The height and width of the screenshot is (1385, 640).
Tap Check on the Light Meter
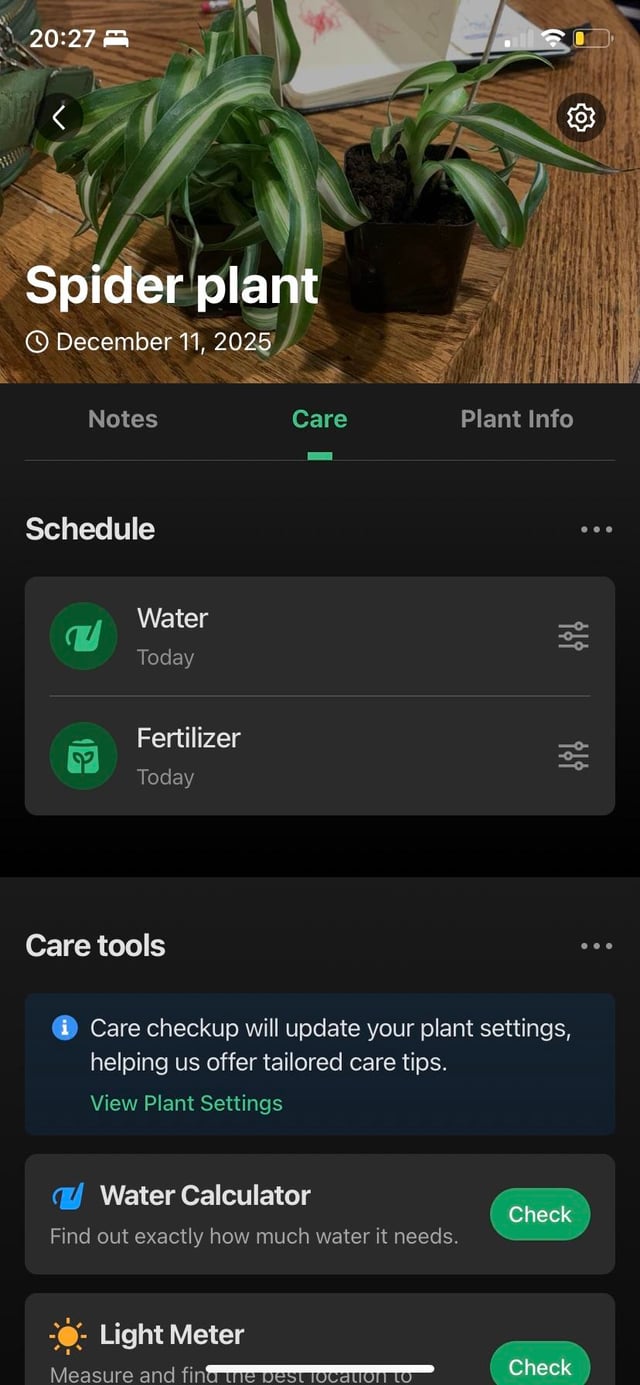tap(540, 1366)
